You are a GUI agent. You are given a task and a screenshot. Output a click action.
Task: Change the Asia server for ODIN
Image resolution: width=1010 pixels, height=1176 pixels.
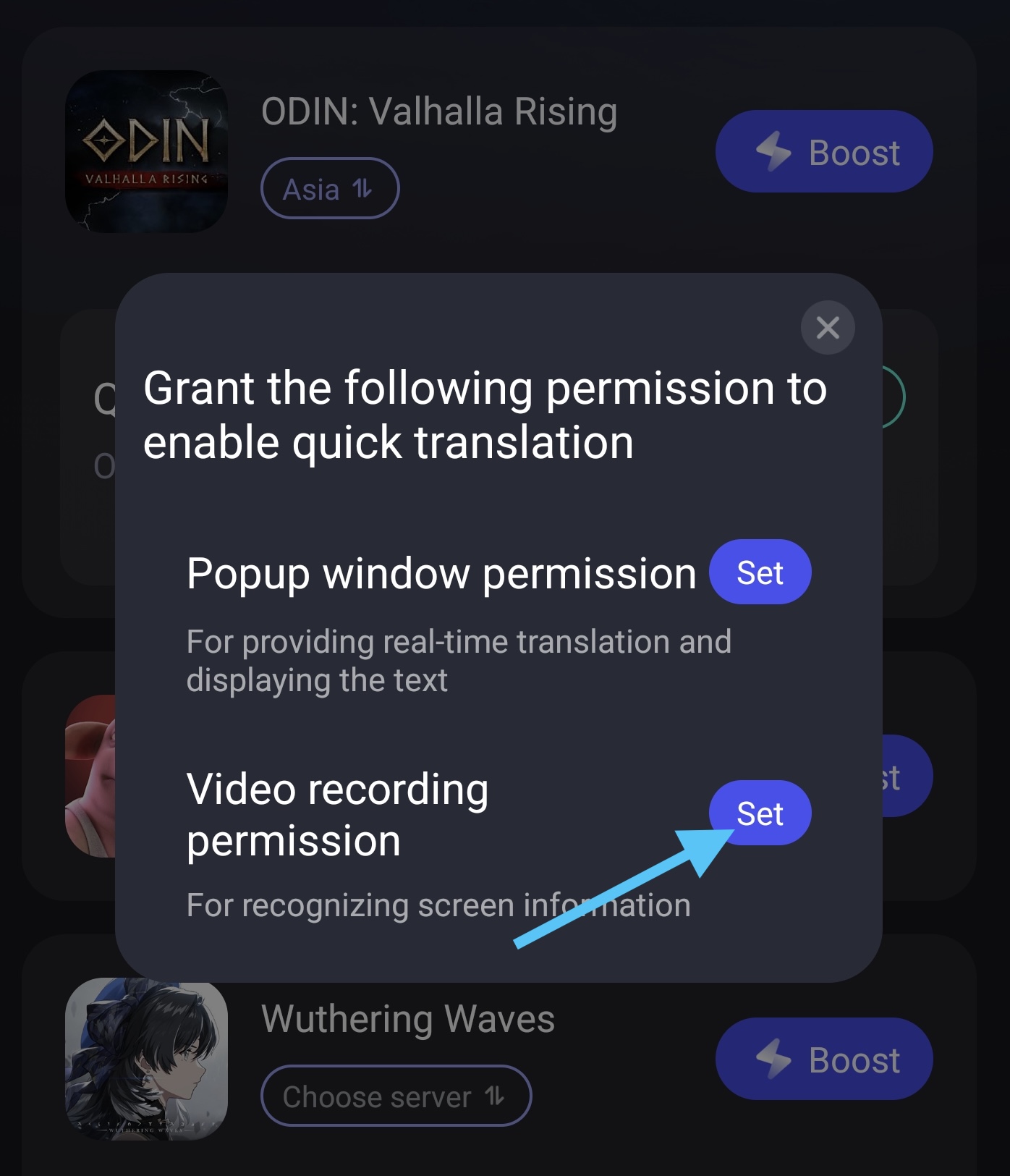click(x=329, y=189)
